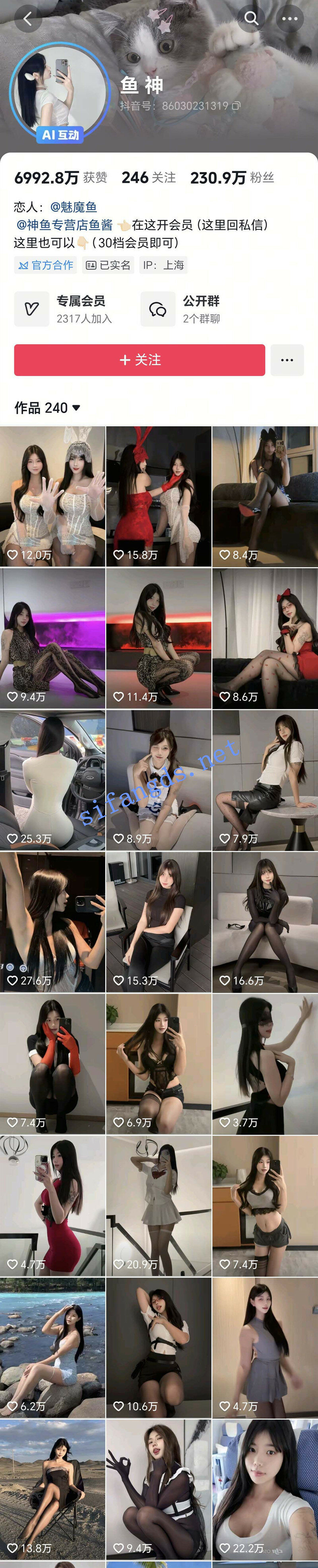
Task: Open the @神鱼专营店鱼酱 mention link
Action: tap(64, 225)
